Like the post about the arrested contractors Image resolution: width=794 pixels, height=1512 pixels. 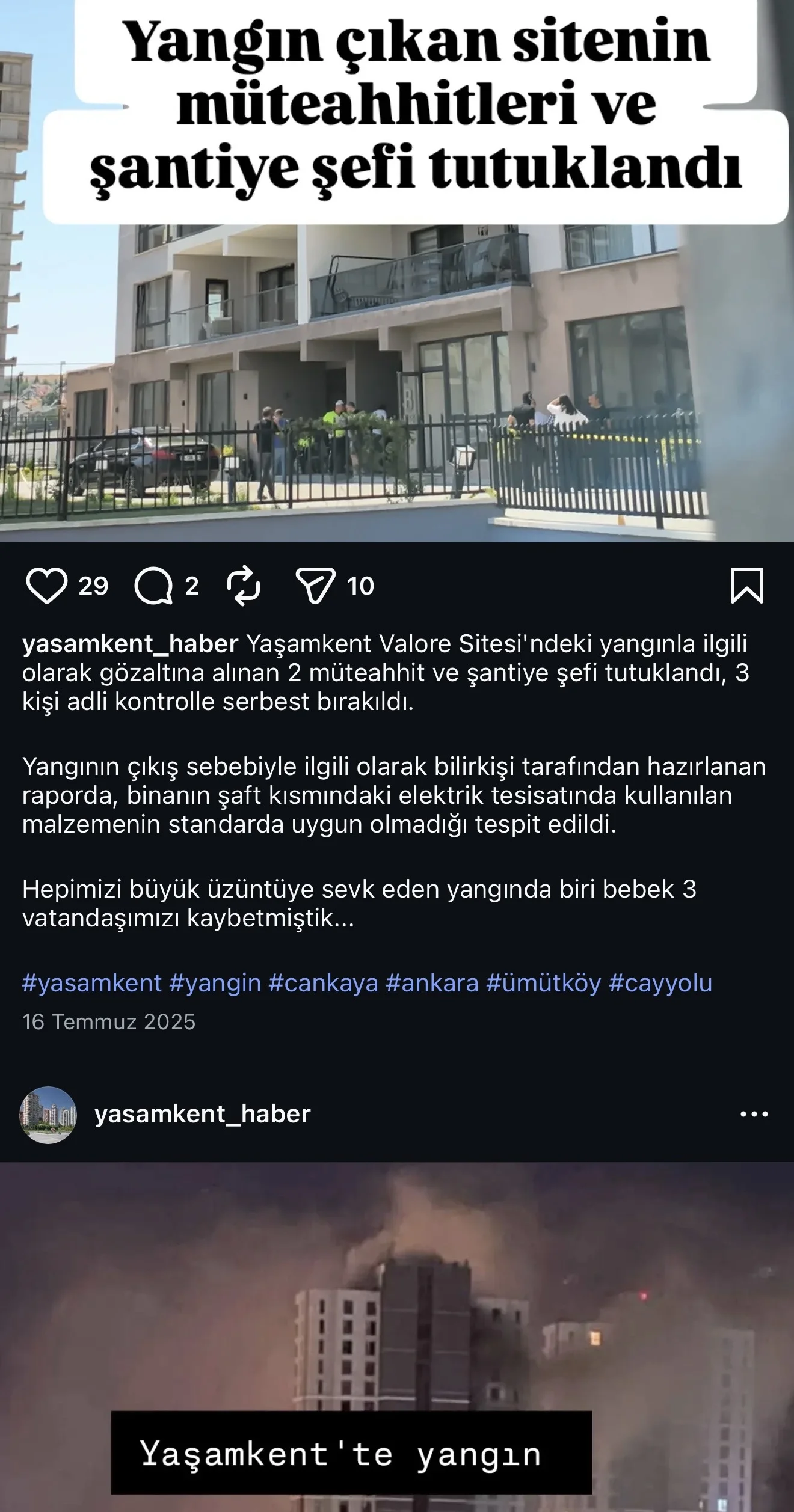pyautogui.click(x=46, y=586)
